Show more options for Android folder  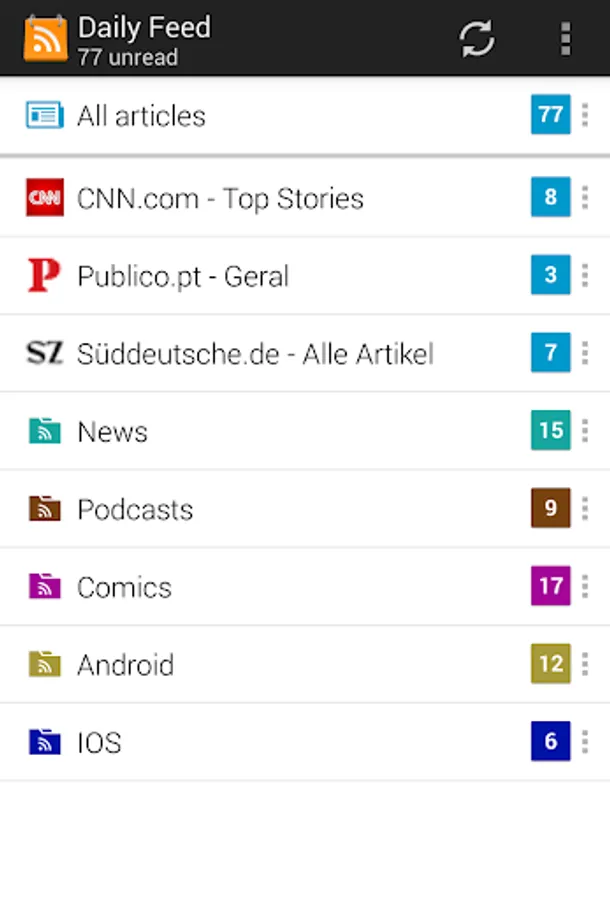click(585, 664)
